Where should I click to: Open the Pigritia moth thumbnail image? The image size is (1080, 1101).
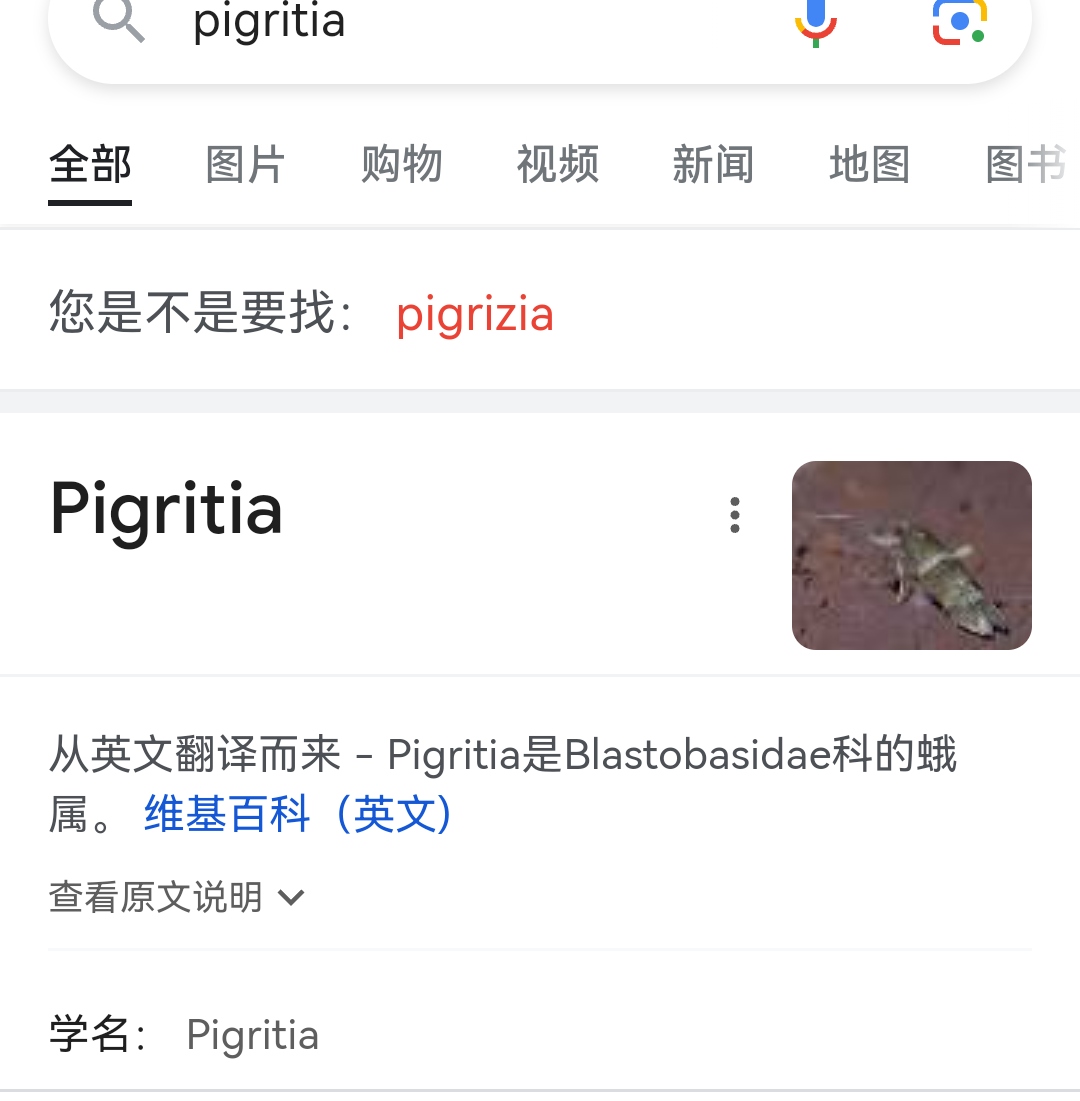click(x=911, y=555)
